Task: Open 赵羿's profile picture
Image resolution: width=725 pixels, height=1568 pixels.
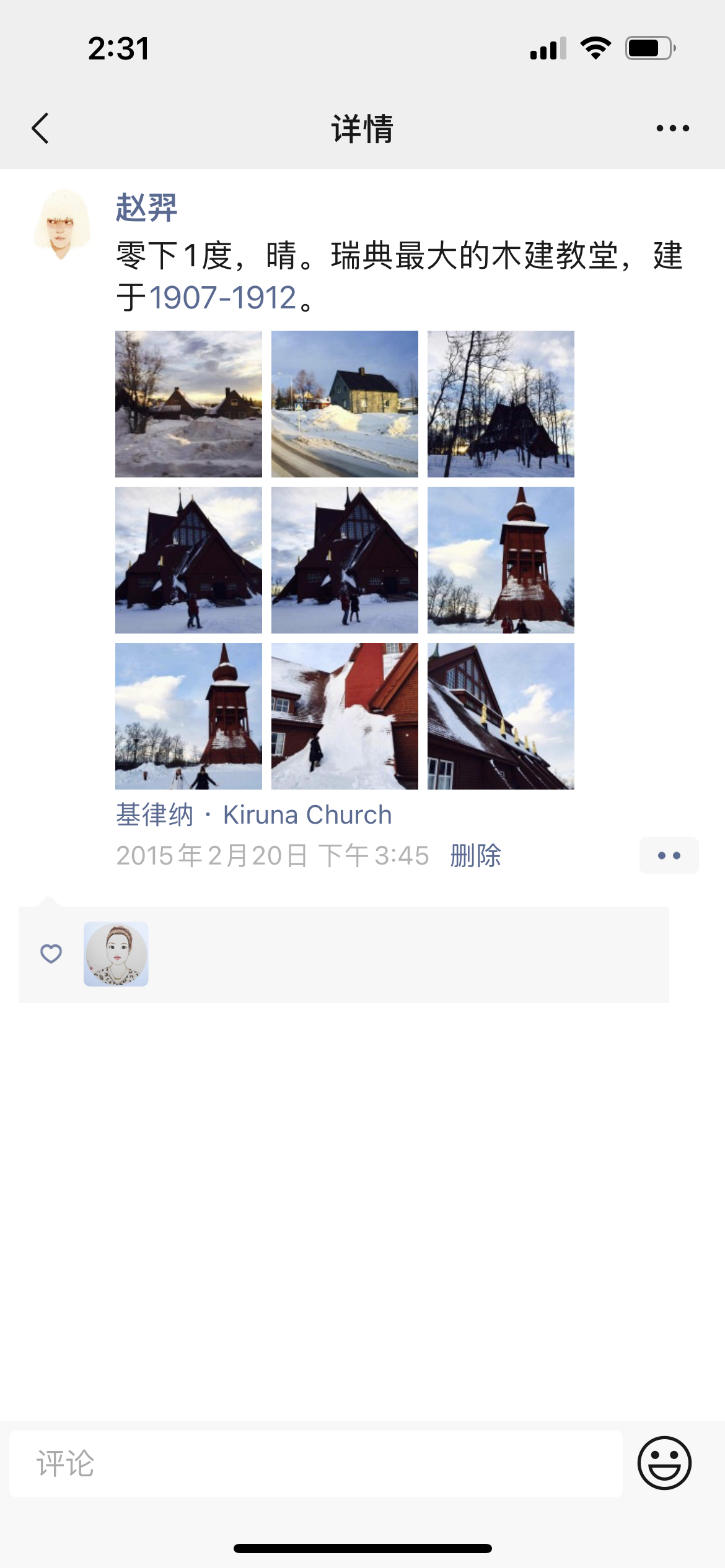Action: 61,224
